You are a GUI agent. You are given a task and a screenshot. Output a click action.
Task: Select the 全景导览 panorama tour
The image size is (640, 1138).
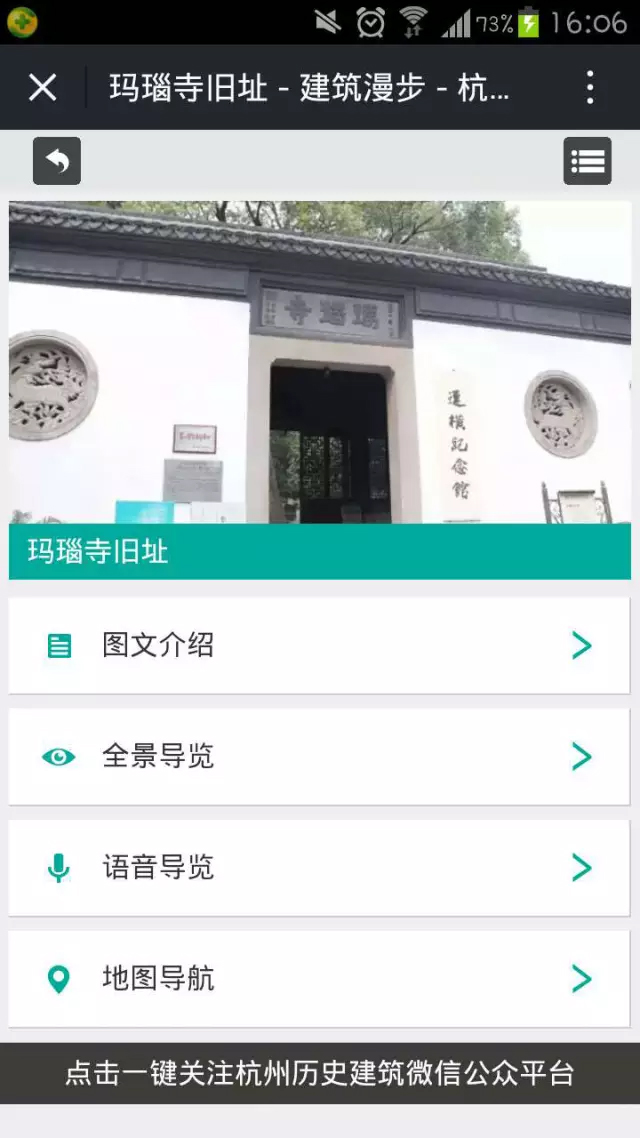pyautogui.click(x=320, y=757)
